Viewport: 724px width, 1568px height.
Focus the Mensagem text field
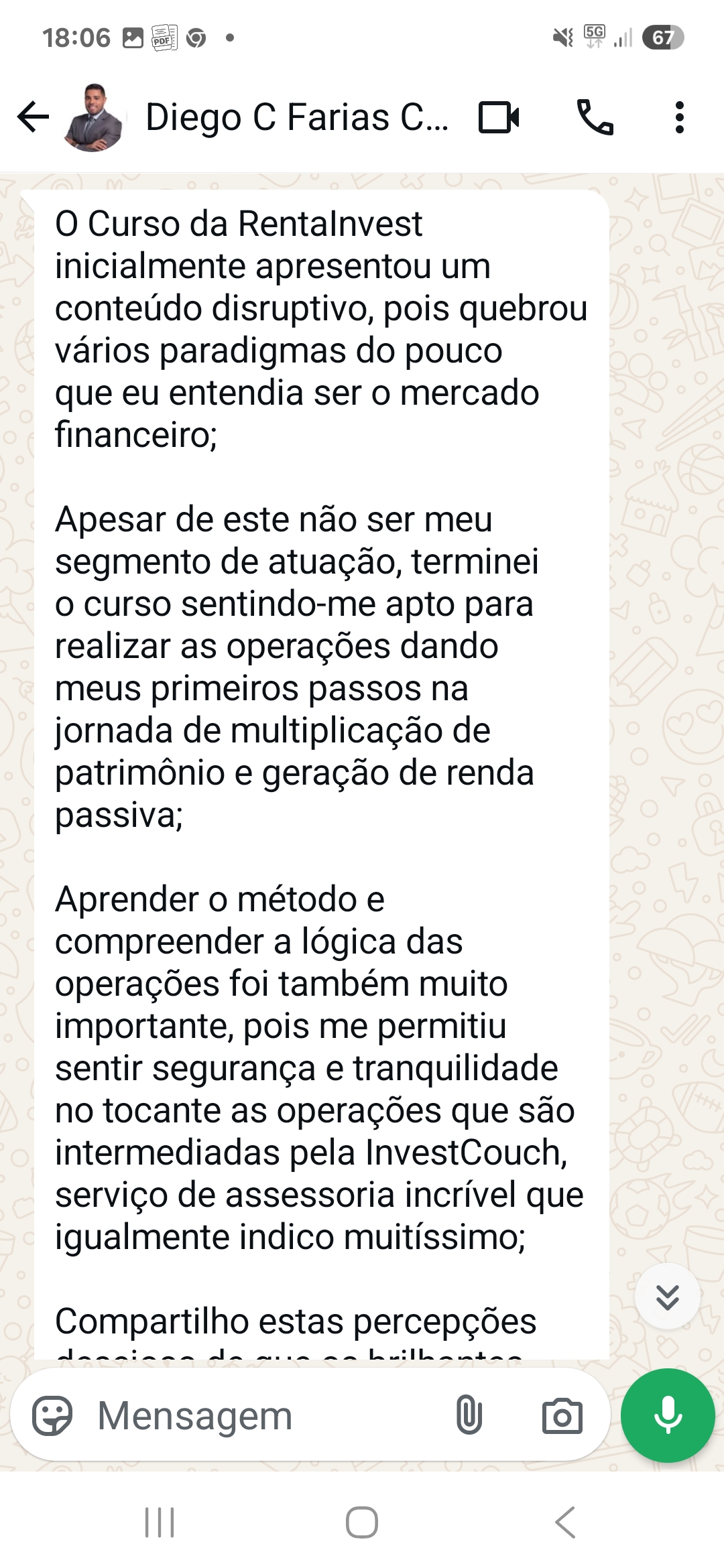point(255,1415)
